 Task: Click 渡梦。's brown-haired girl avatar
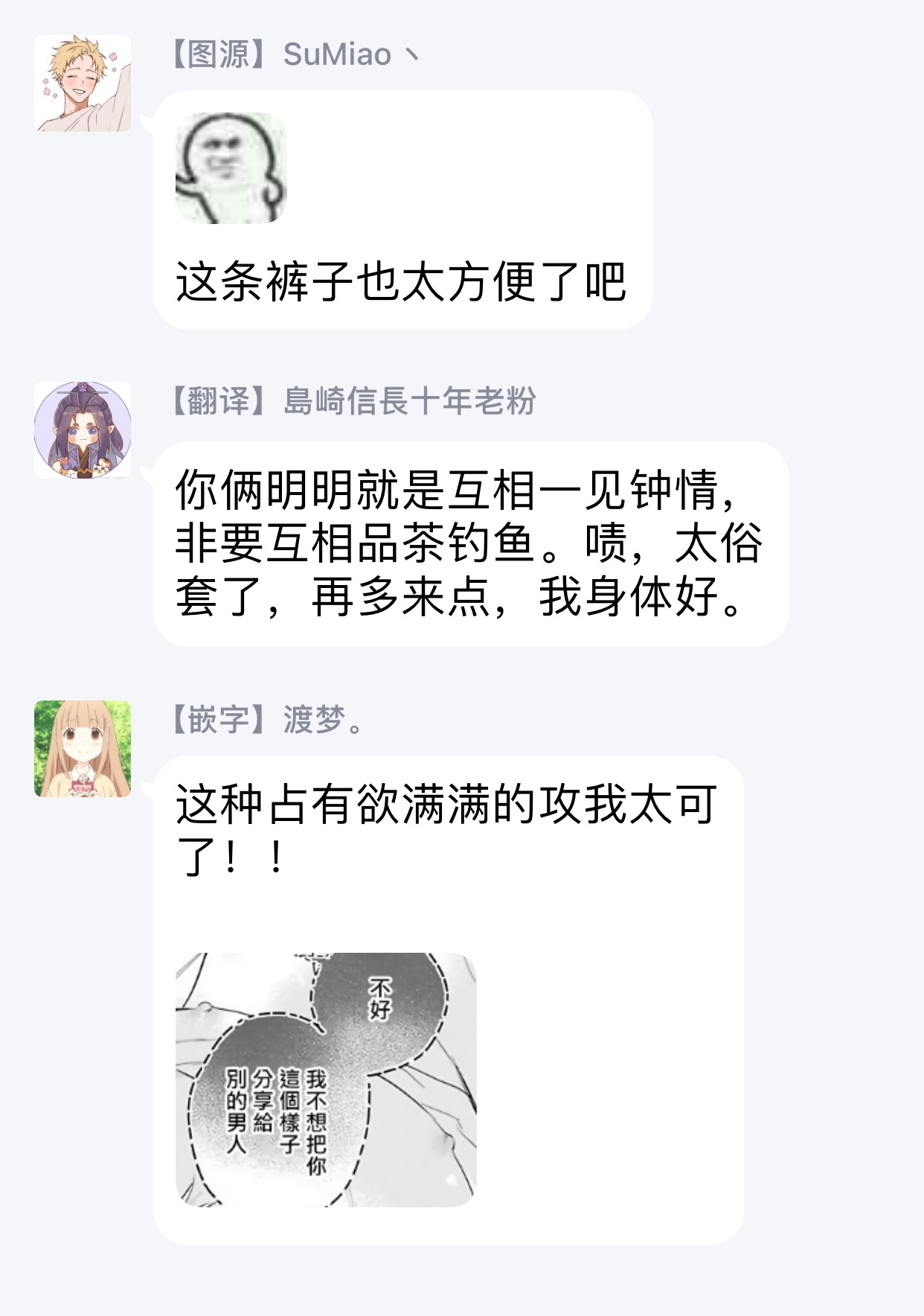click(x=82, y=748)
